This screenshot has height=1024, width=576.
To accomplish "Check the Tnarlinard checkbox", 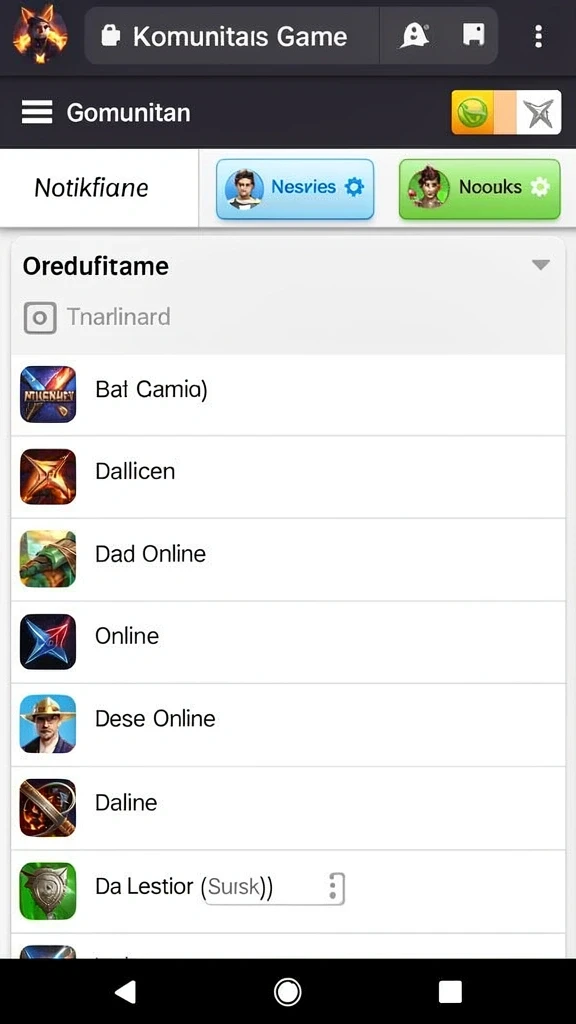I will point(40,318).
